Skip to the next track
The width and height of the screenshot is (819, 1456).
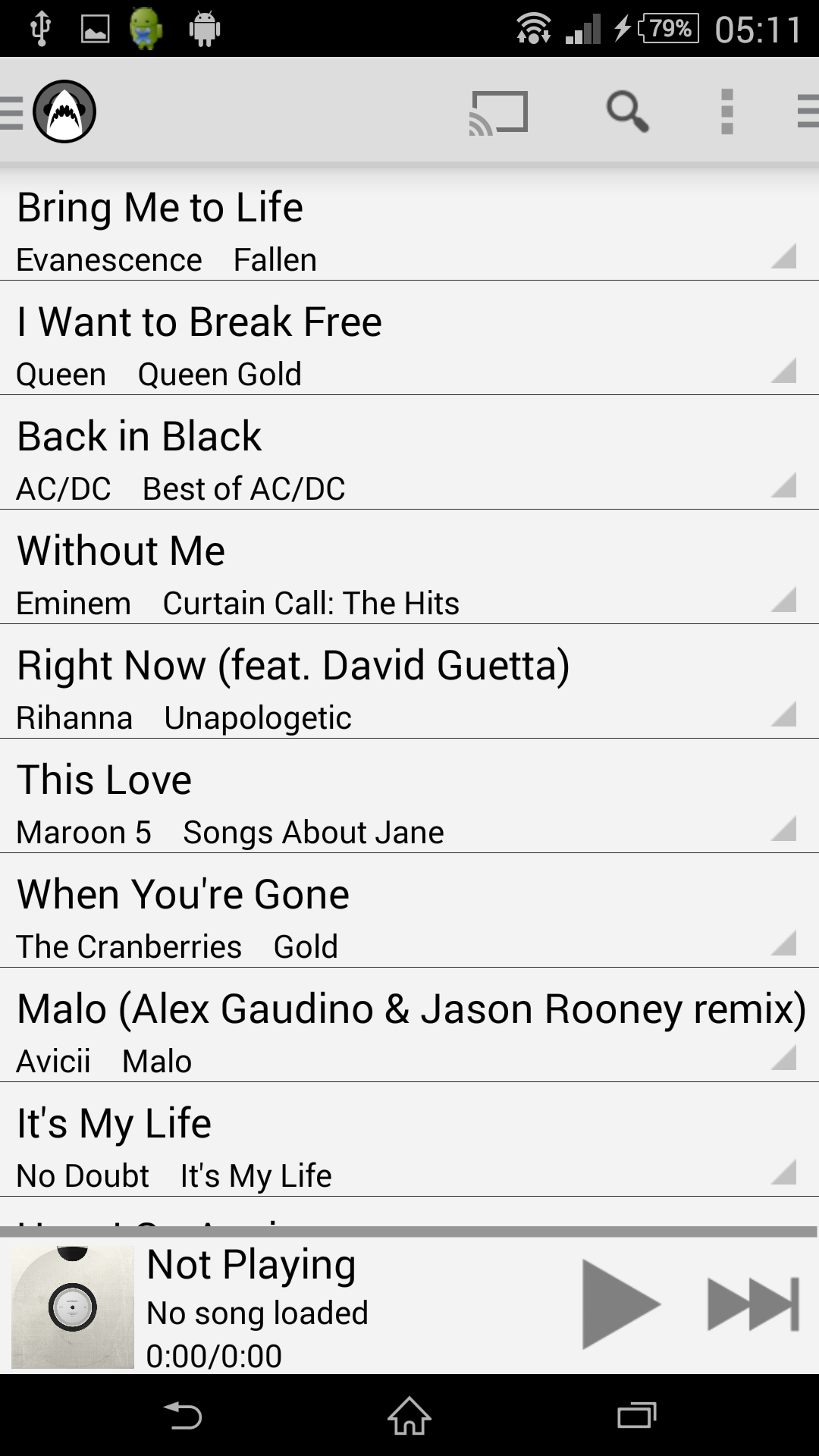(x=753, y=1304)
